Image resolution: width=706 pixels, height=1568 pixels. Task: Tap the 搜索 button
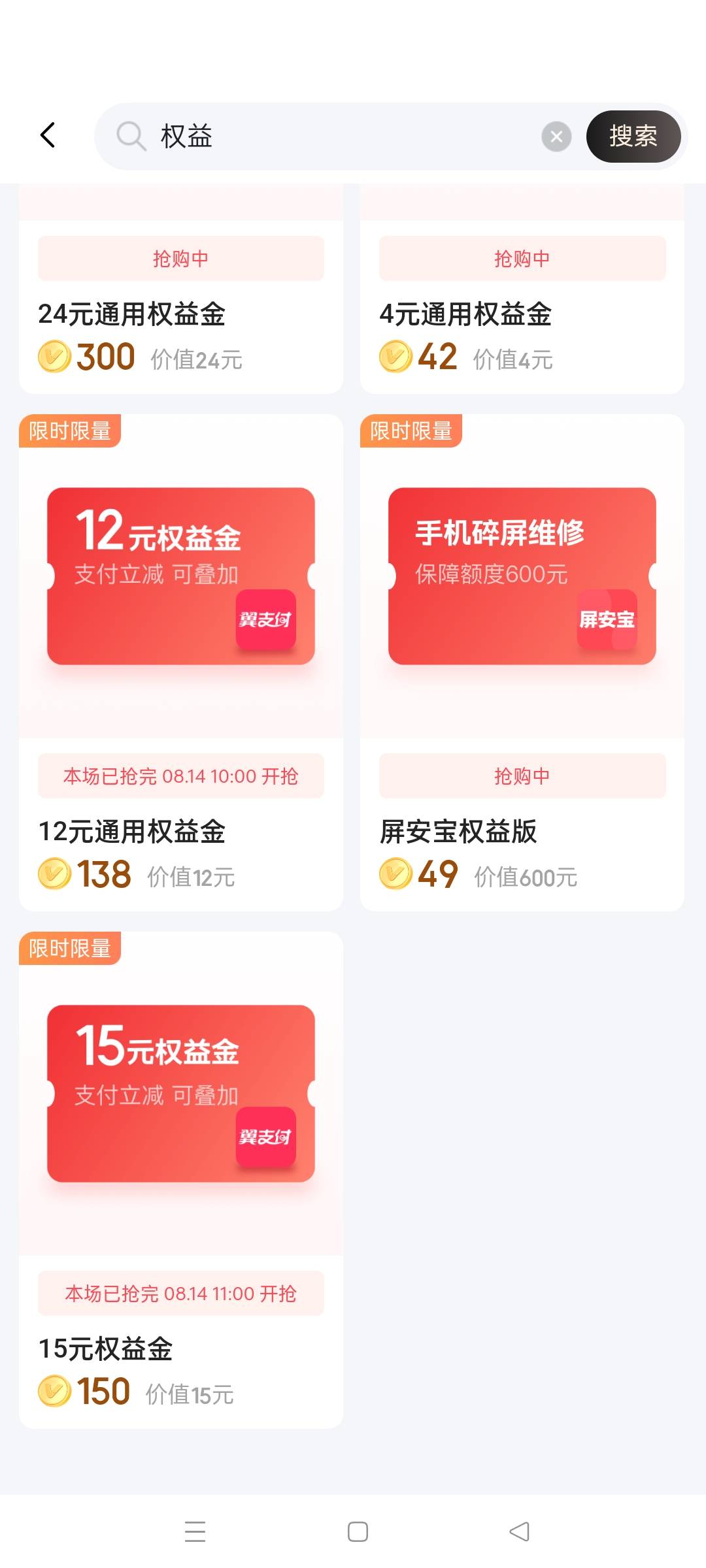(633, 137)
